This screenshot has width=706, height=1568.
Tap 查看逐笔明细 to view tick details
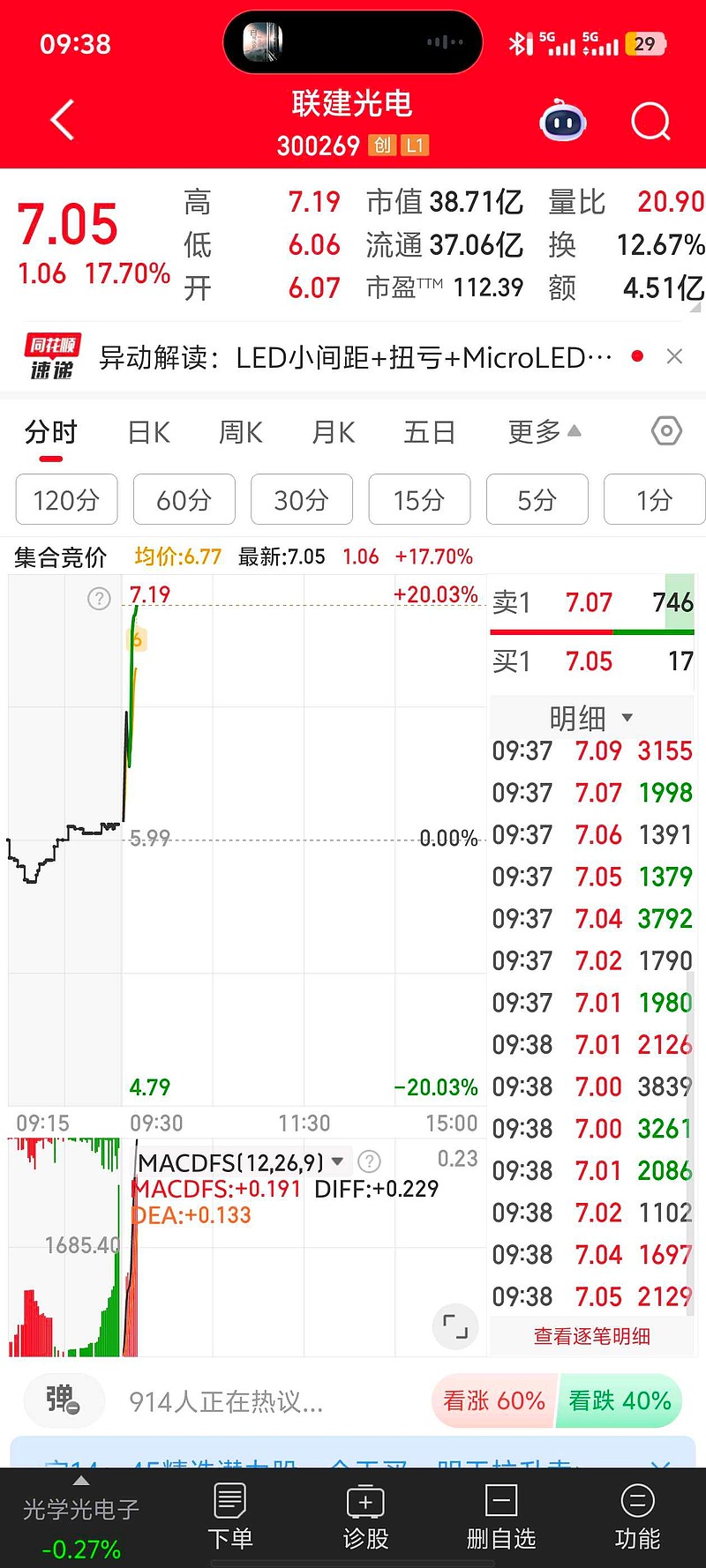(x=590, y=1337)
